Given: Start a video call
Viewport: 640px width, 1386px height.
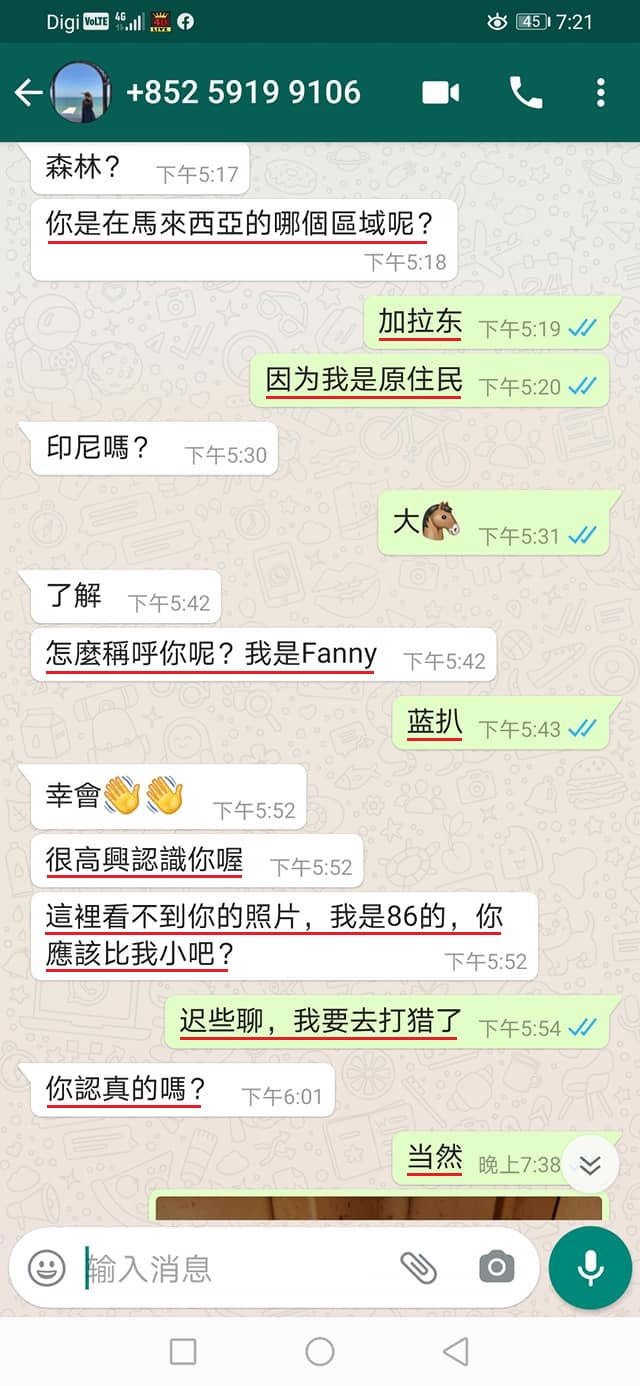Looking at the screenshot, I should click(x=440, y=93).
